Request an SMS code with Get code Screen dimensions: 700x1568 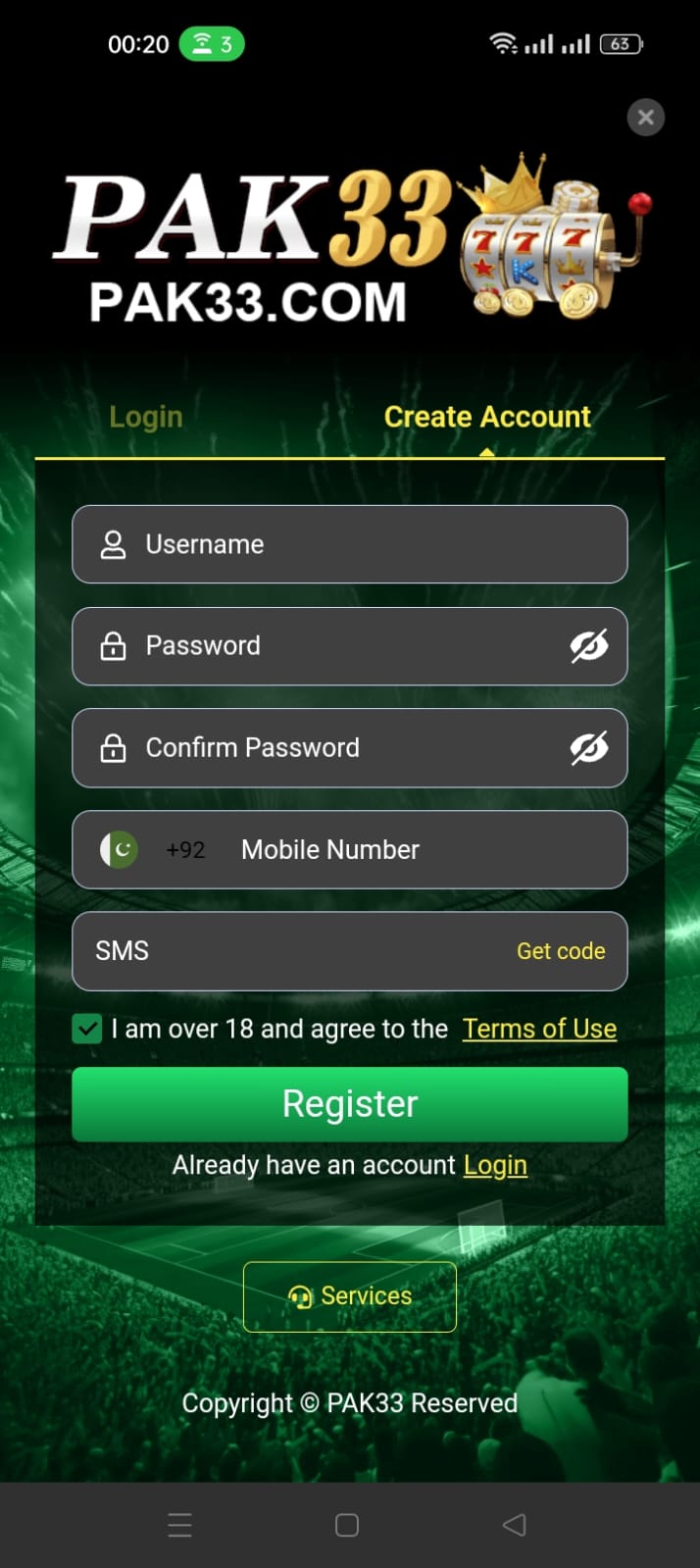click(561, 951)
